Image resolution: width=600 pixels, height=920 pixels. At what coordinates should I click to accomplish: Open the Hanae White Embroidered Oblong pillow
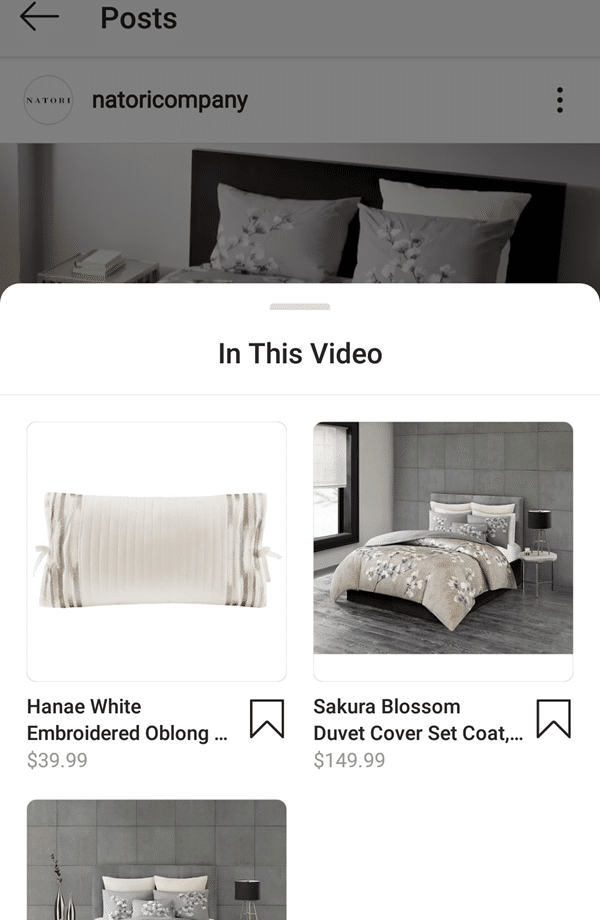(x=156, y=551)
